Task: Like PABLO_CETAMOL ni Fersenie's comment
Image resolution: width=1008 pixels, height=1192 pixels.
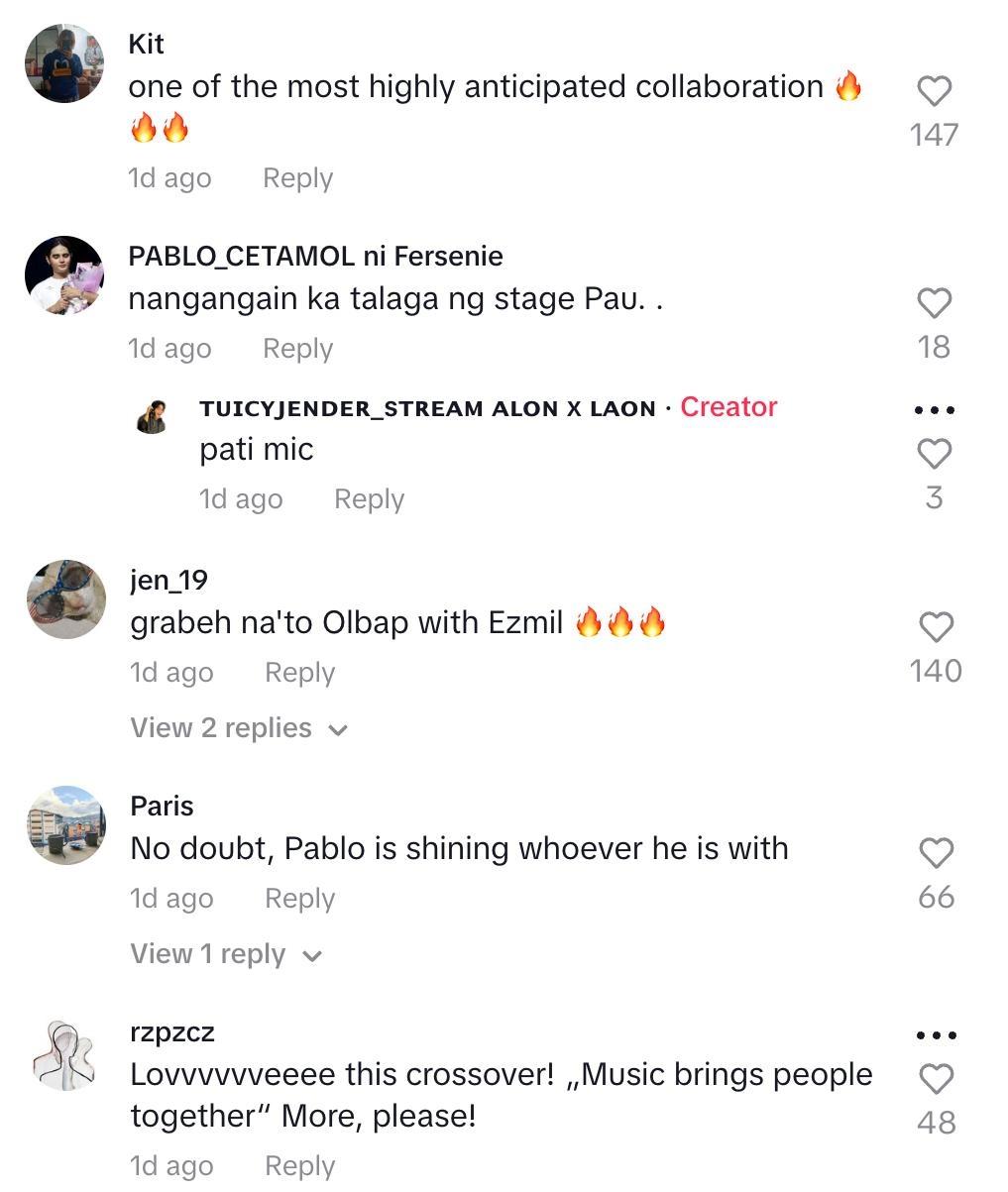Action: click(x=934, y=303)
